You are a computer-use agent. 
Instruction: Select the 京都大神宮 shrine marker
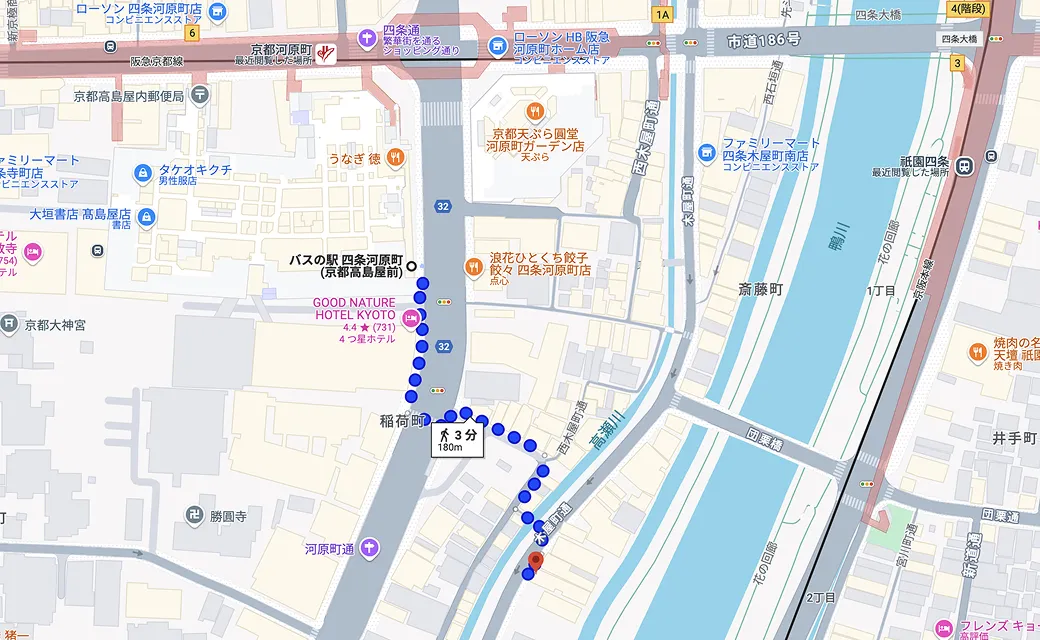click(x=10, y=324)
